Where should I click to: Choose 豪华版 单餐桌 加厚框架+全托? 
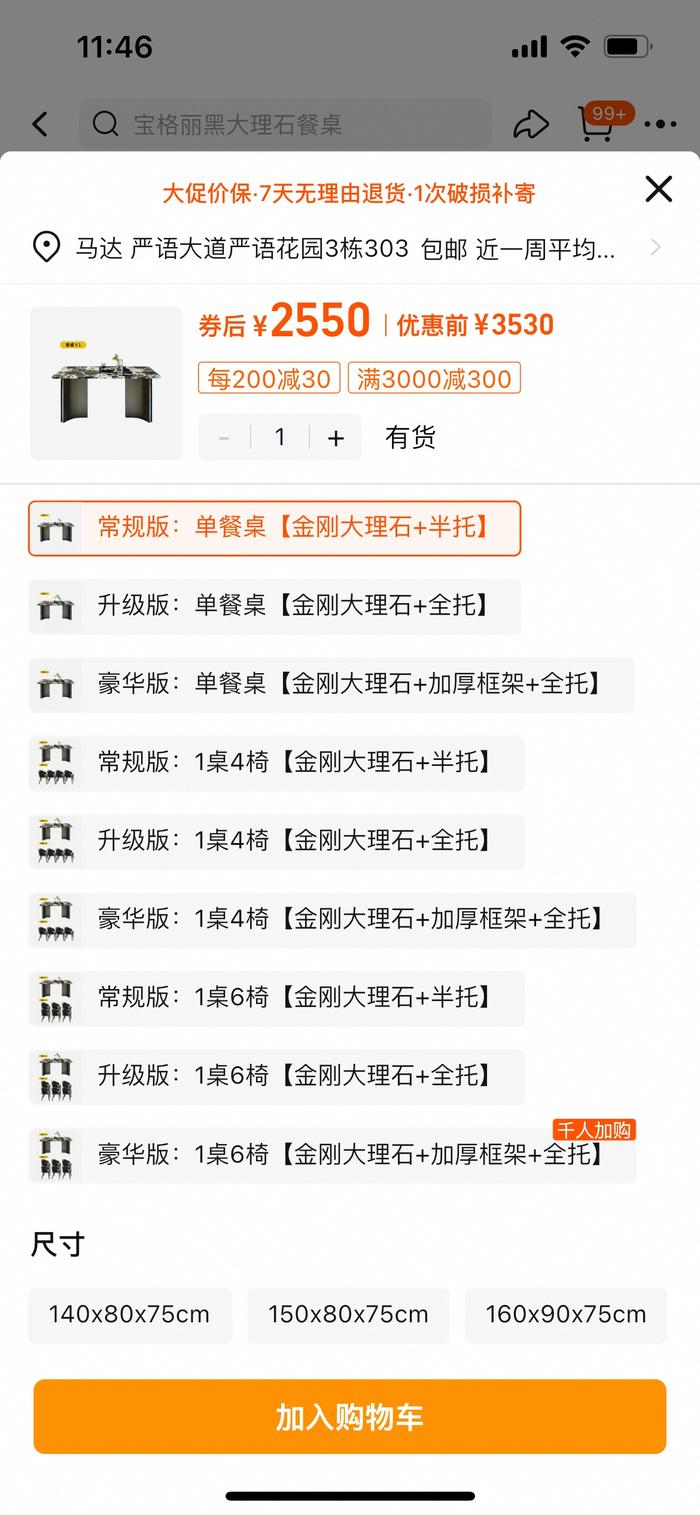[x=332, y=685]
